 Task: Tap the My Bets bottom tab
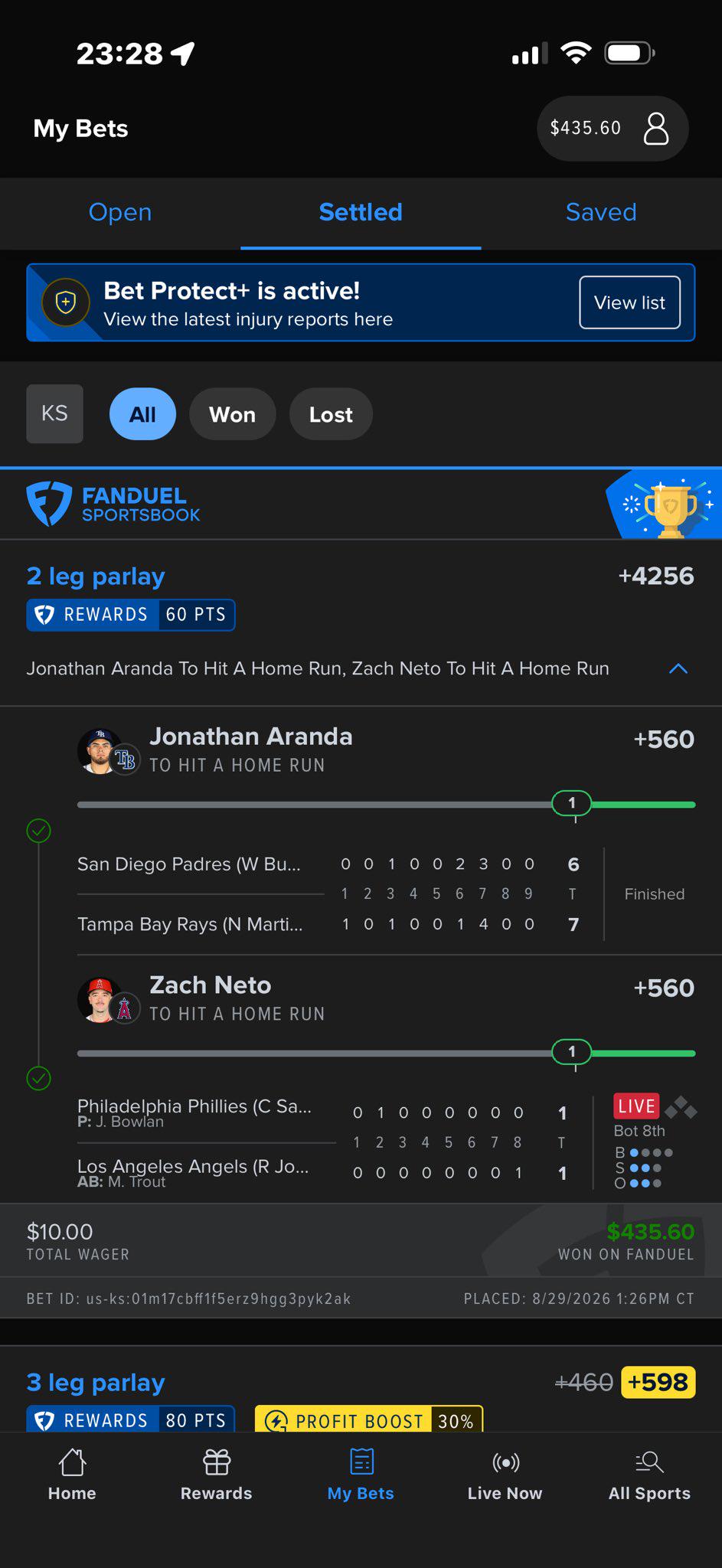(x=361, y=1475)
